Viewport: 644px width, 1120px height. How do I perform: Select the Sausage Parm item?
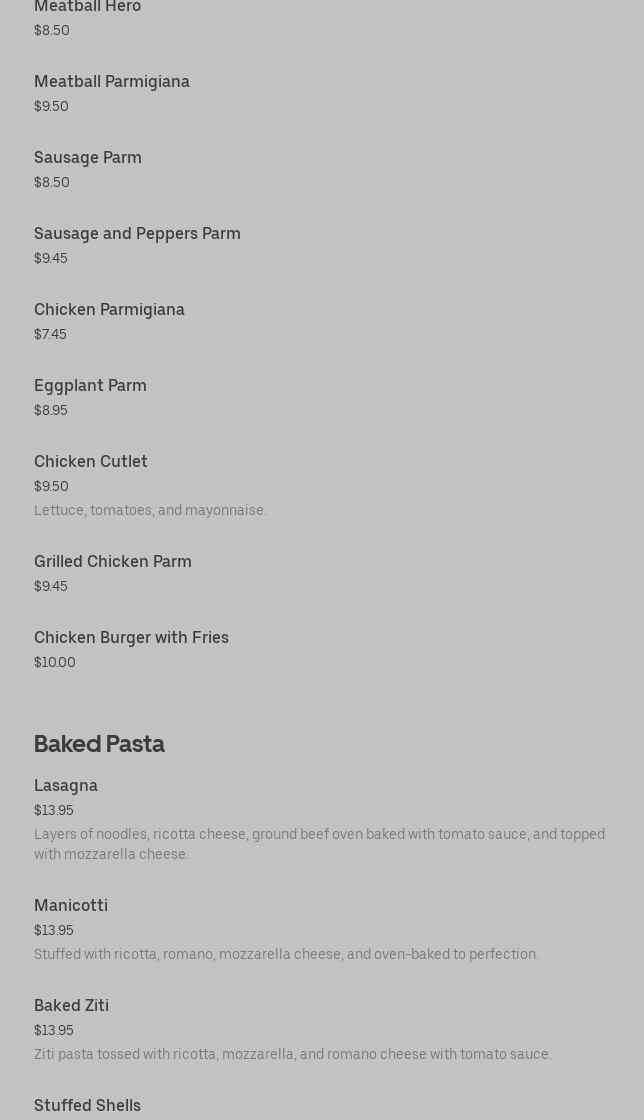[x=88, y=158]
